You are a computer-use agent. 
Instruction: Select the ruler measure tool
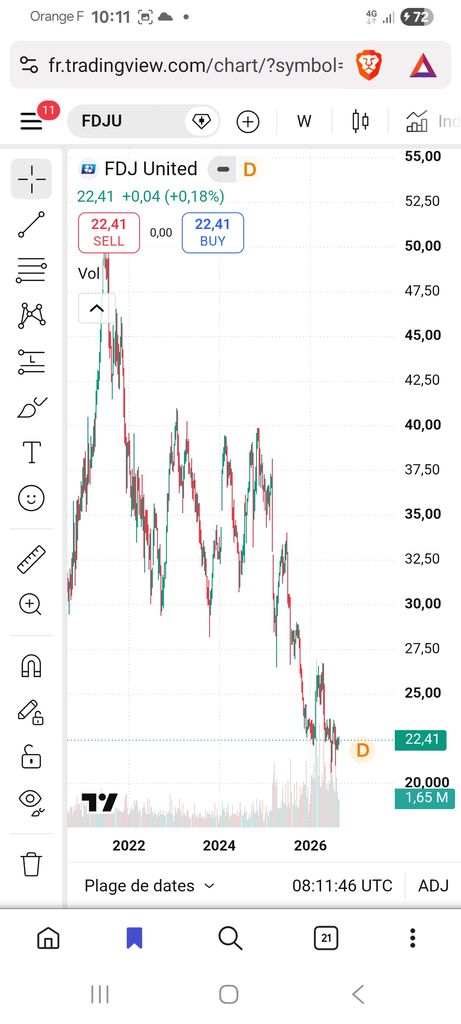pyautogui.click(x=31, y=559)
